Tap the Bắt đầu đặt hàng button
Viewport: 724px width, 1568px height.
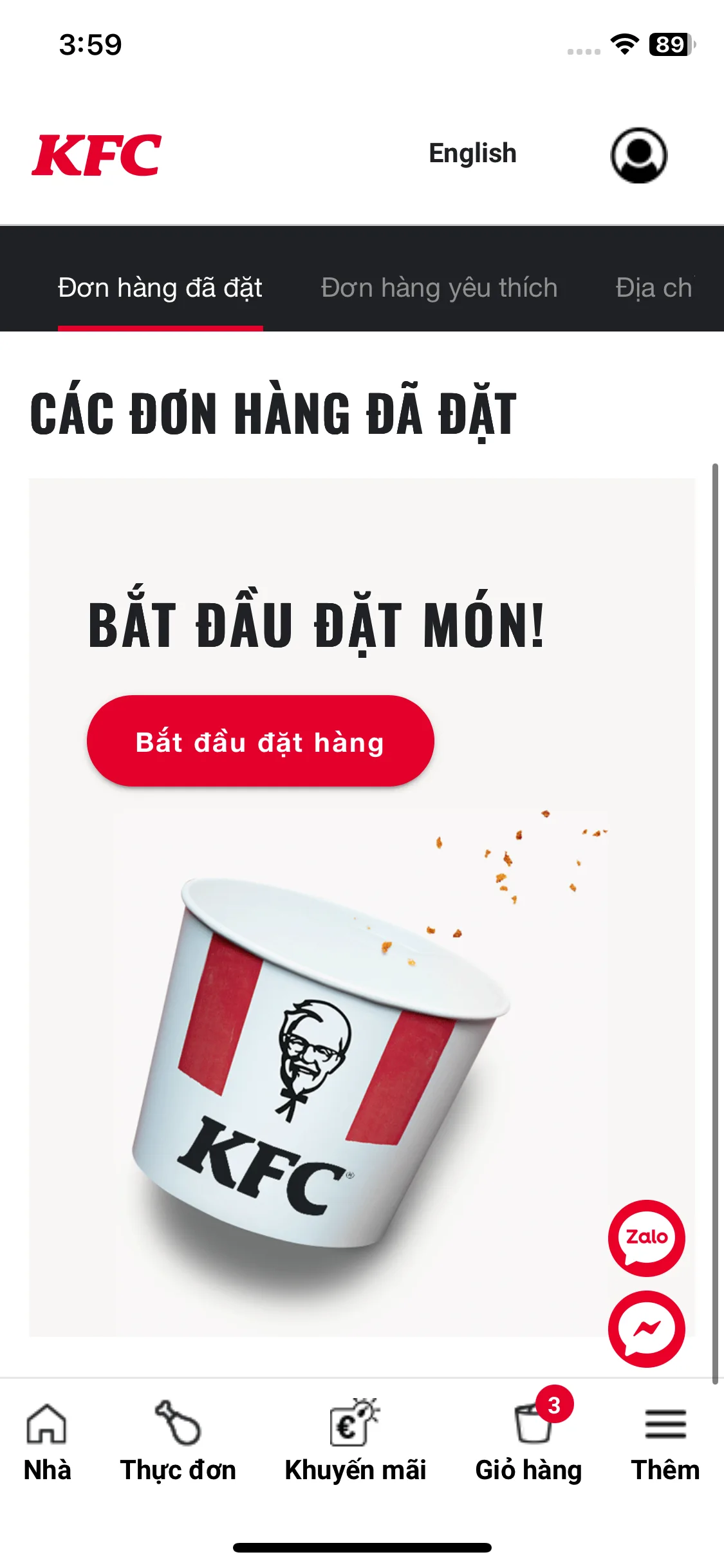(260, 742)
